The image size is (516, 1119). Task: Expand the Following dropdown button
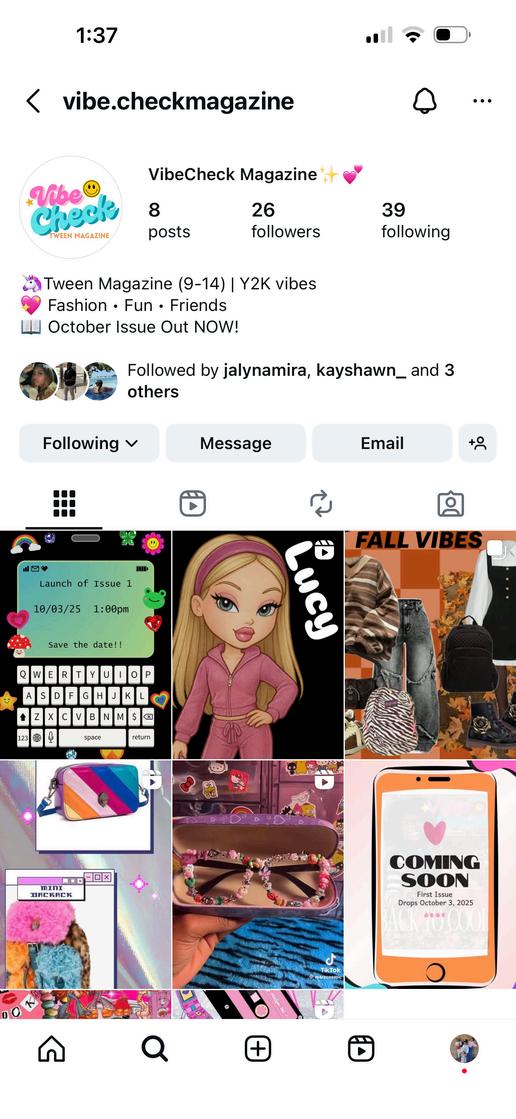89,443
